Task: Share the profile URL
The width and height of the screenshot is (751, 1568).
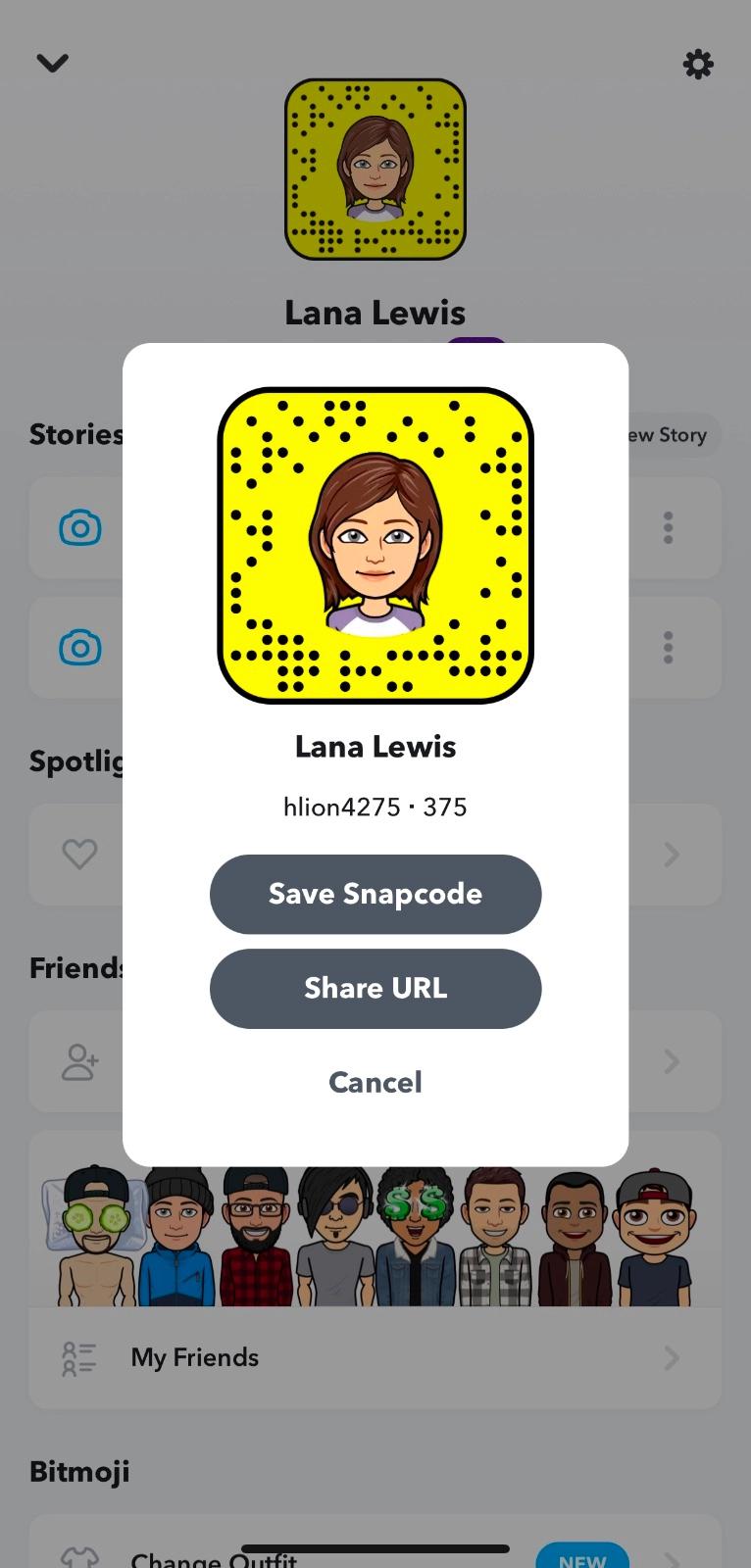Action: pyautogui.click(x=375, y=988)
